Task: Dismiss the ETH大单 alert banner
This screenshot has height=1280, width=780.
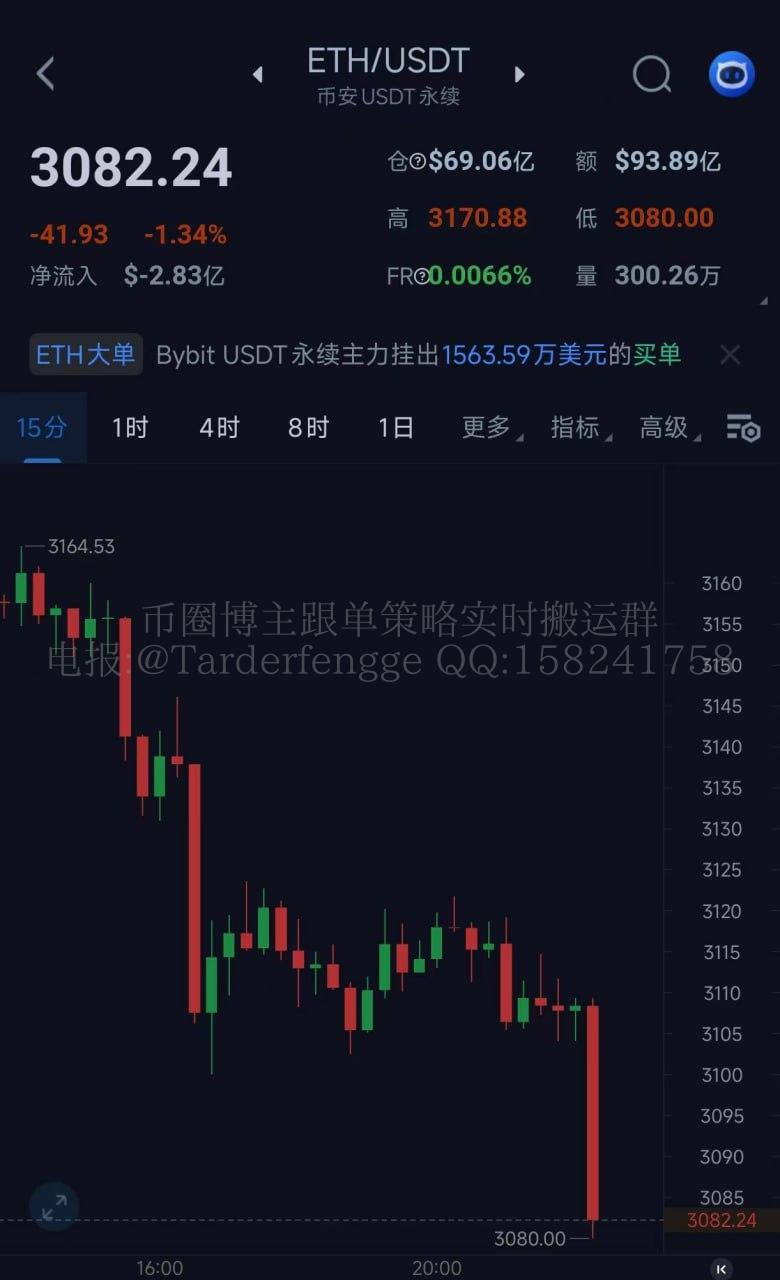Action: point(730,354)
